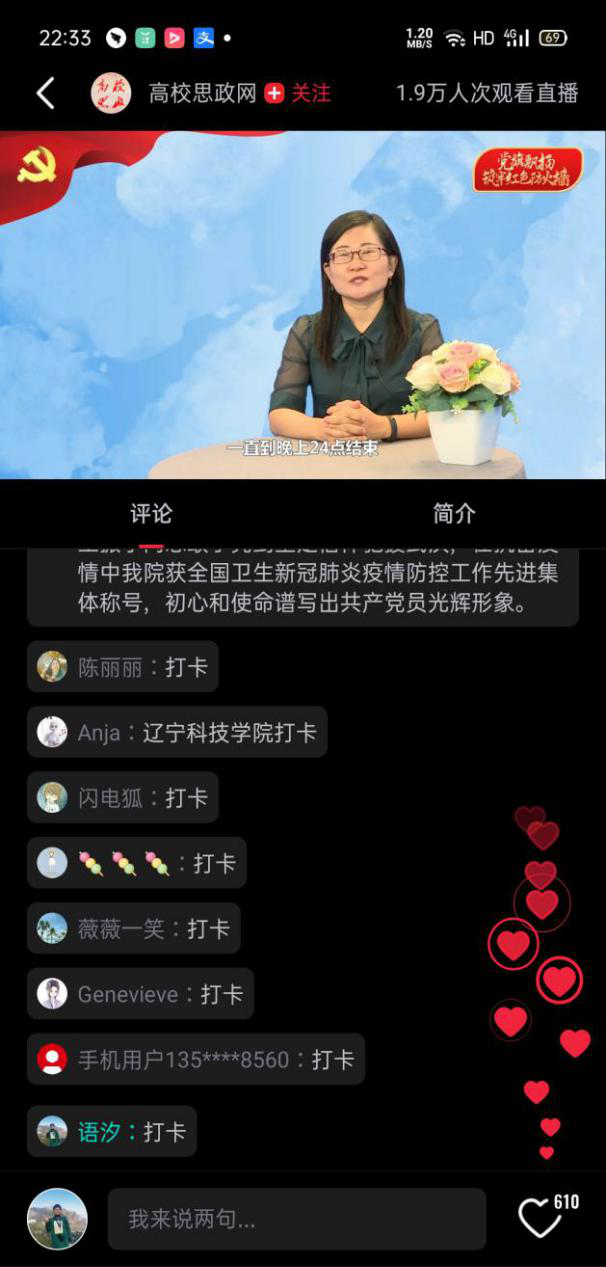Follow 高校思政网 with the 关注 button

tap(298, 93)
